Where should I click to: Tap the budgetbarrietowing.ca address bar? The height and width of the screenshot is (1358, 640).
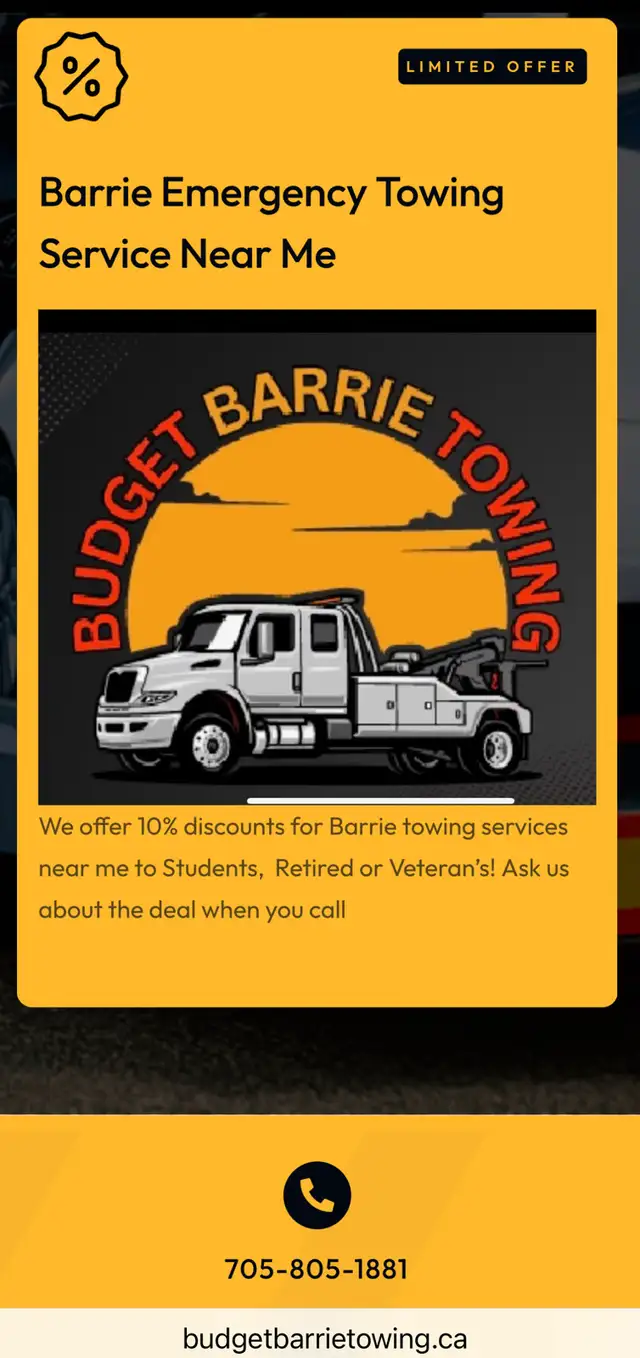[x=324, y=1338]
